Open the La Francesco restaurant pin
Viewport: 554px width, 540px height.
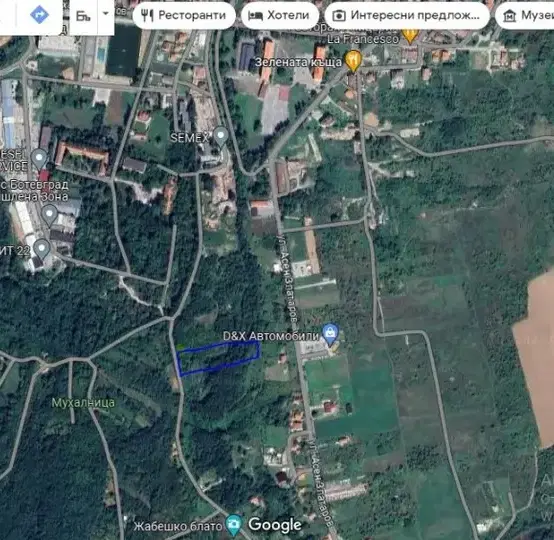click(x=409, y=36)
